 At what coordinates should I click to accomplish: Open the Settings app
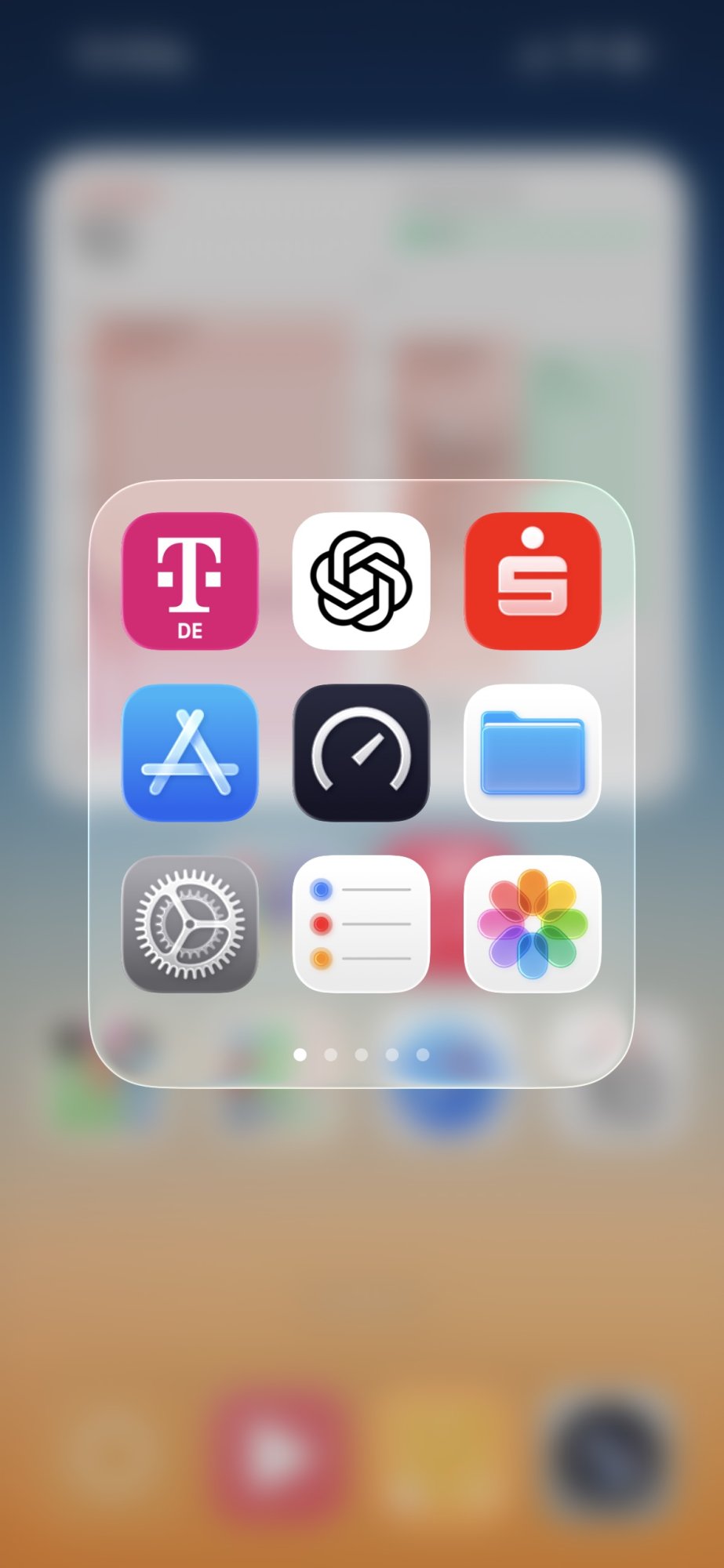tap(190, 924)
